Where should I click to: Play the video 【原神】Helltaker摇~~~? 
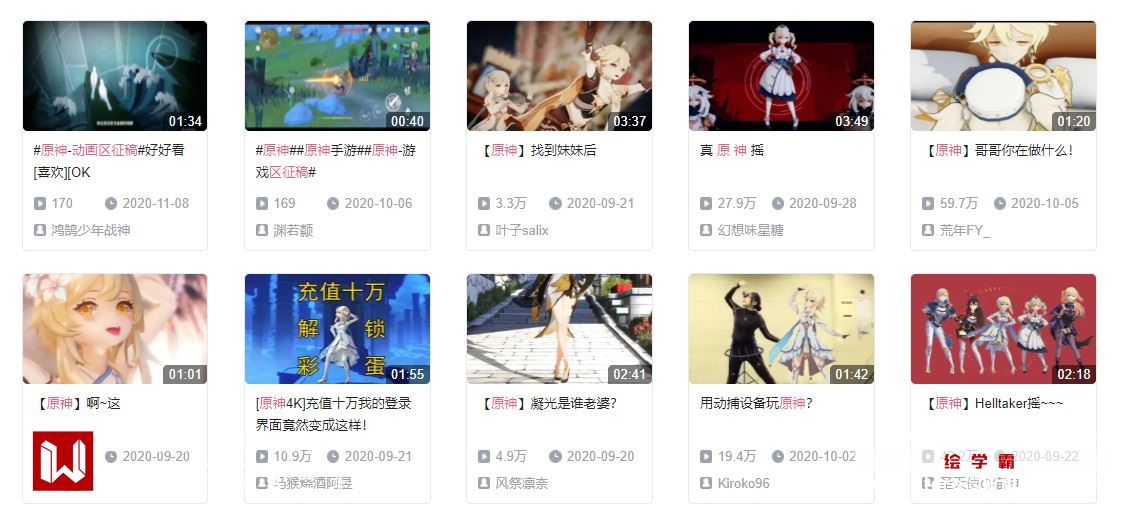(x=1003, y=329)
